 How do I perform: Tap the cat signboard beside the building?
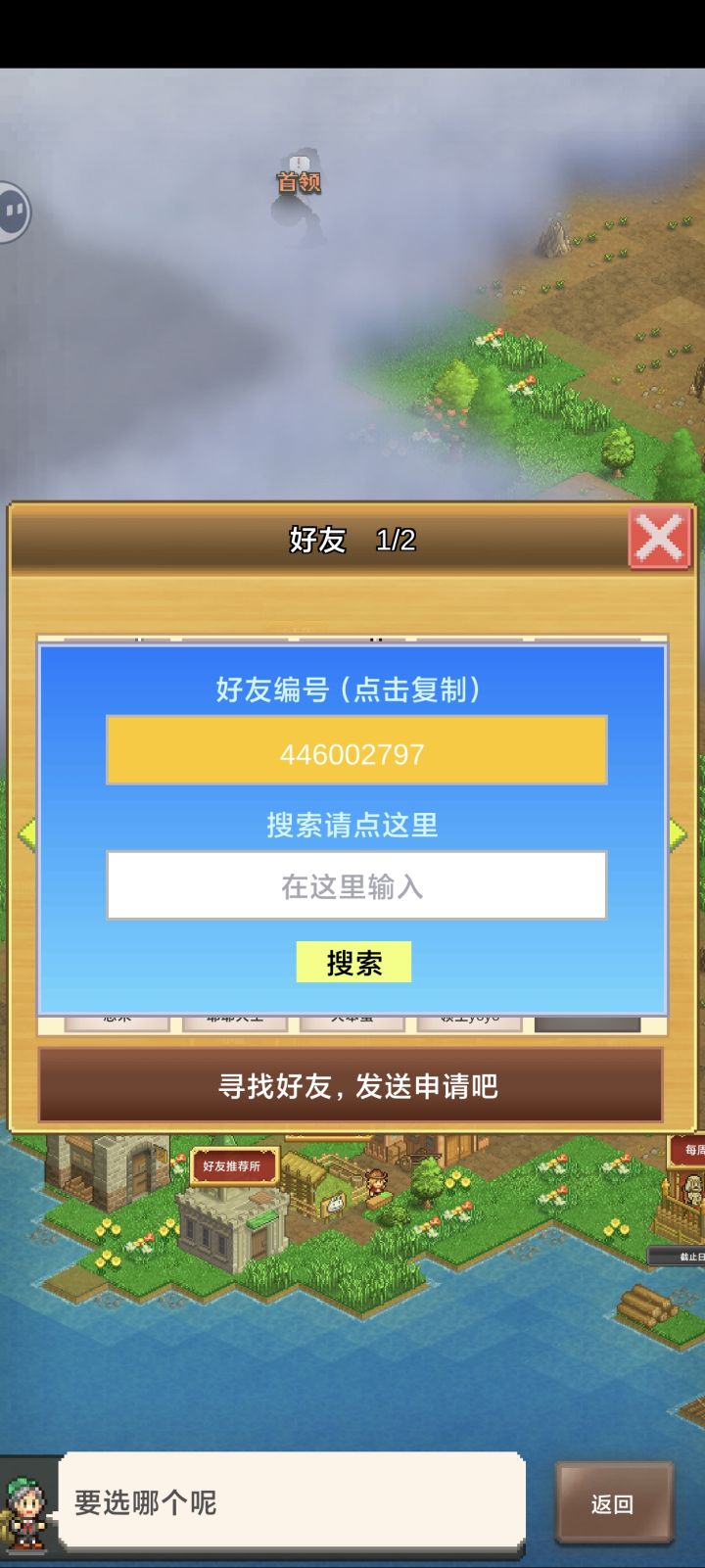point(333,1206)
